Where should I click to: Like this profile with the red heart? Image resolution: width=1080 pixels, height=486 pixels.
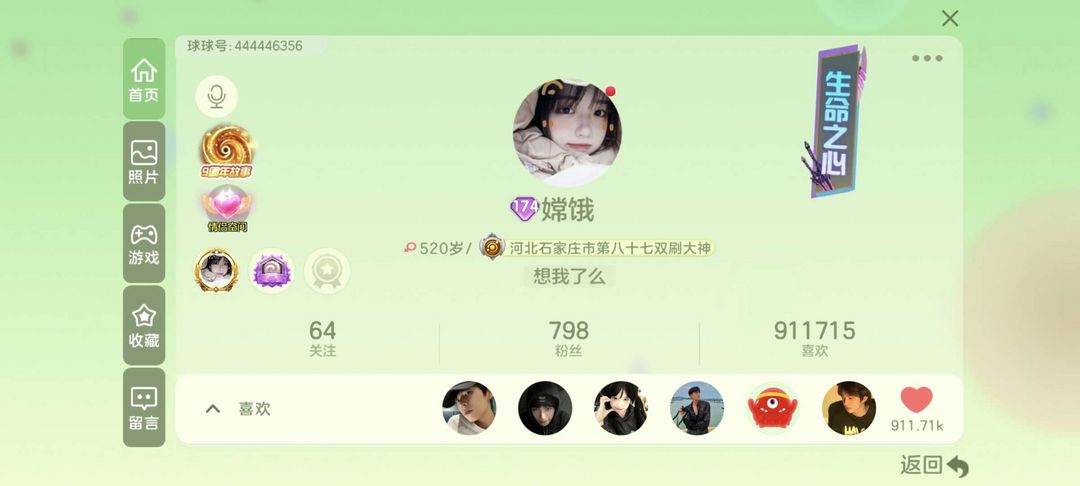pos(916,400)
